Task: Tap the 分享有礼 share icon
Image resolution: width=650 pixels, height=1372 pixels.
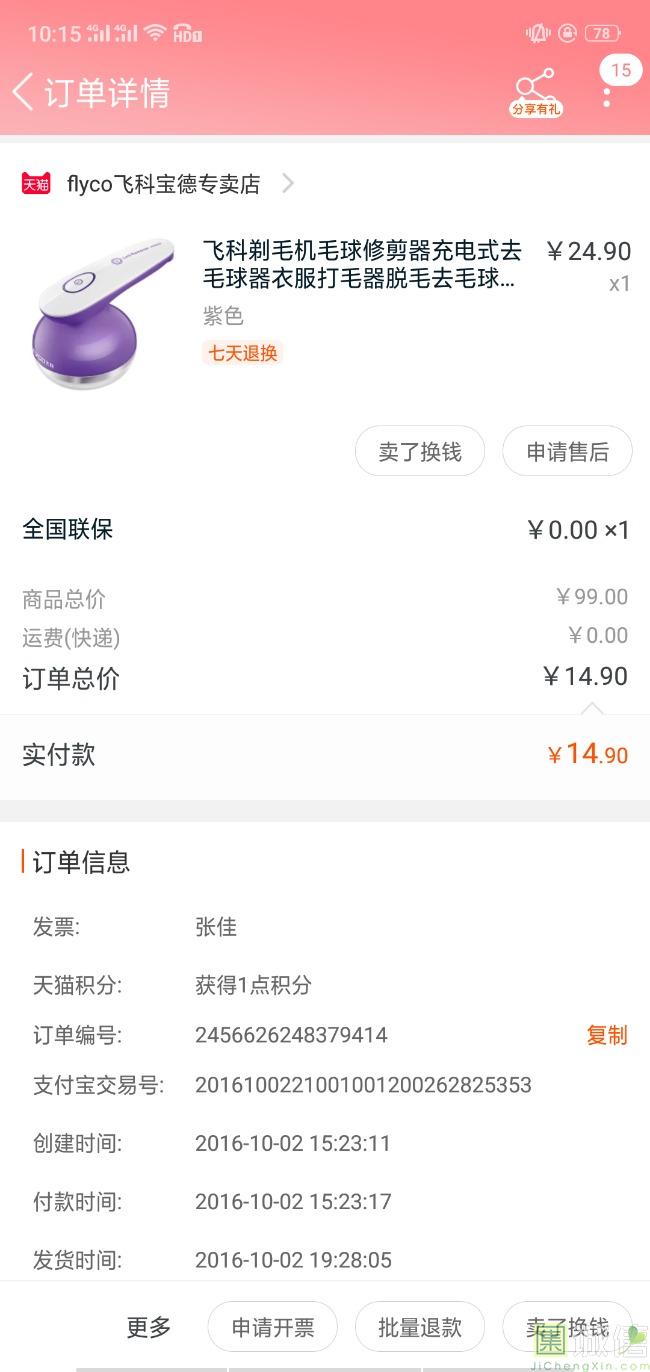Action: [x=536, y=92]
